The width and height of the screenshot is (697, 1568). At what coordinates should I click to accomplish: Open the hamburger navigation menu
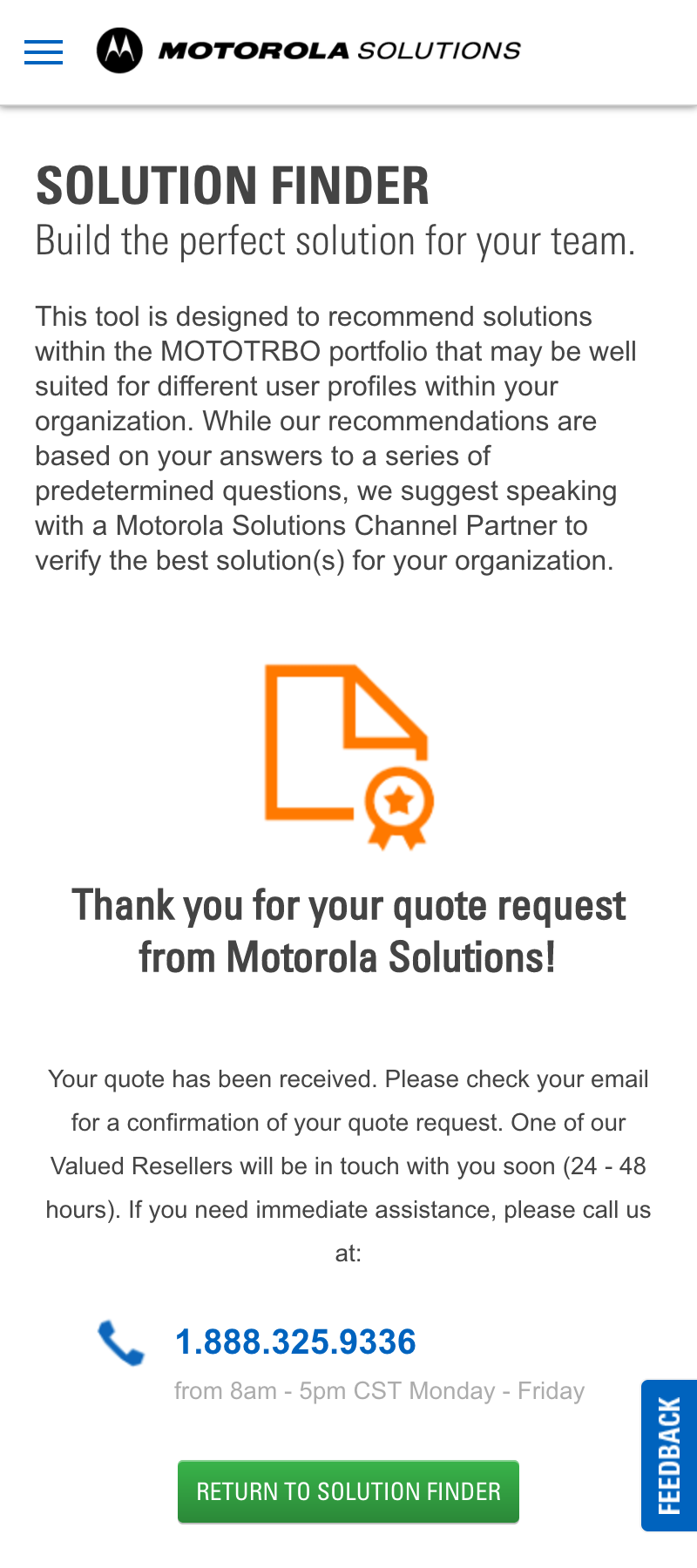click(44, 52)
